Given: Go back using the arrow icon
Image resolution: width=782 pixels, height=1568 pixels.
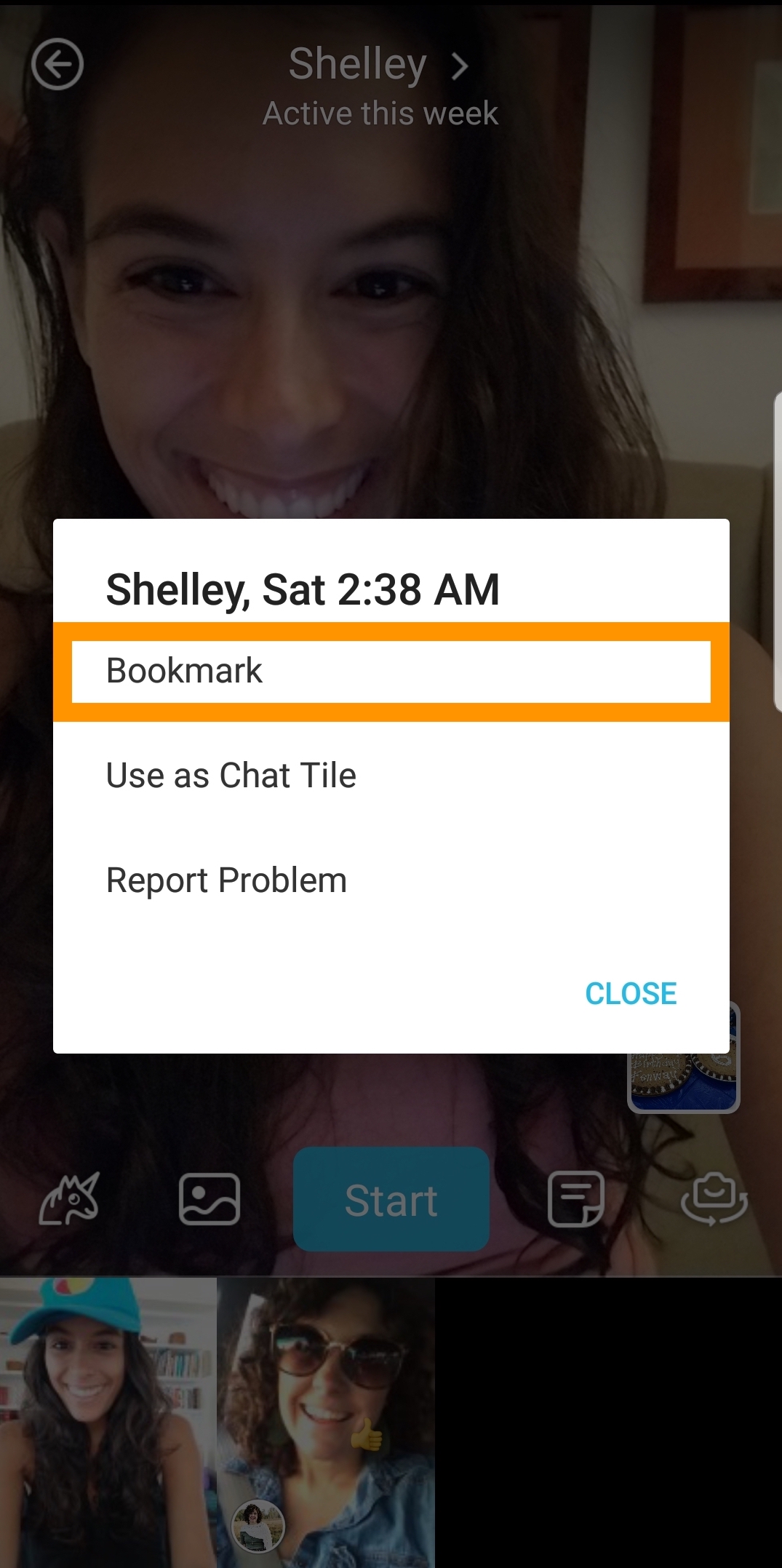Looking at the screenshot, I should [57, 65].
